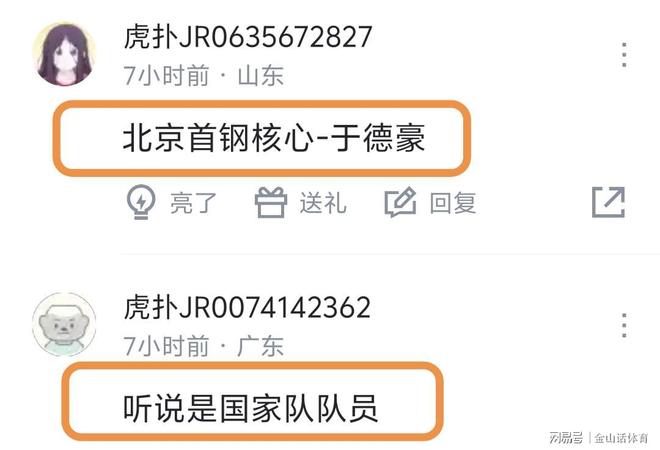Image resolution: width=660 pixels, height=450 pixels.
Task: Open avatar of user 虎扑JR0635672827
Action: click(x=64, y=54)
